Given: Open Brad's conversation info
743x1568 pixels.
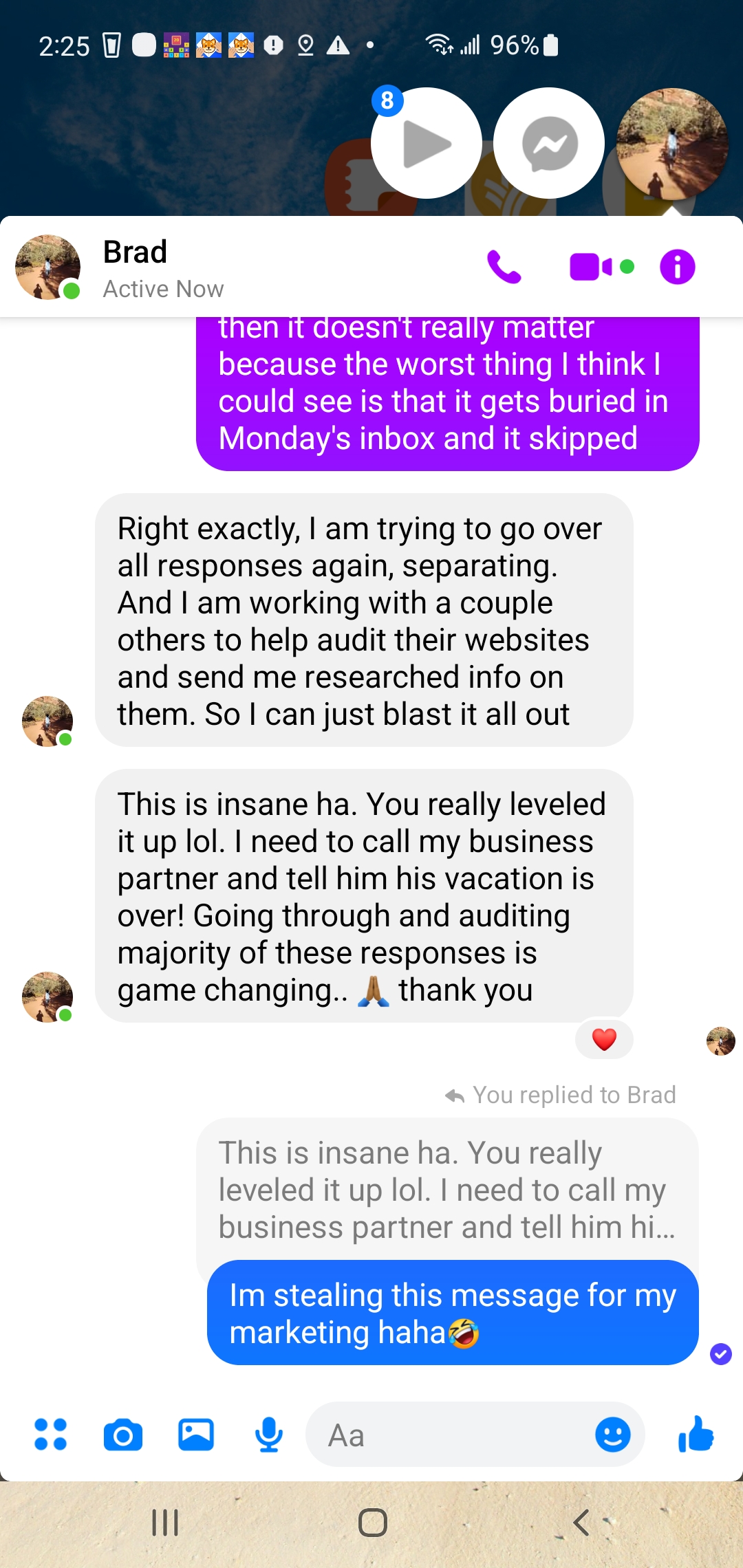Looking at the screenshot, I should 677,267.
